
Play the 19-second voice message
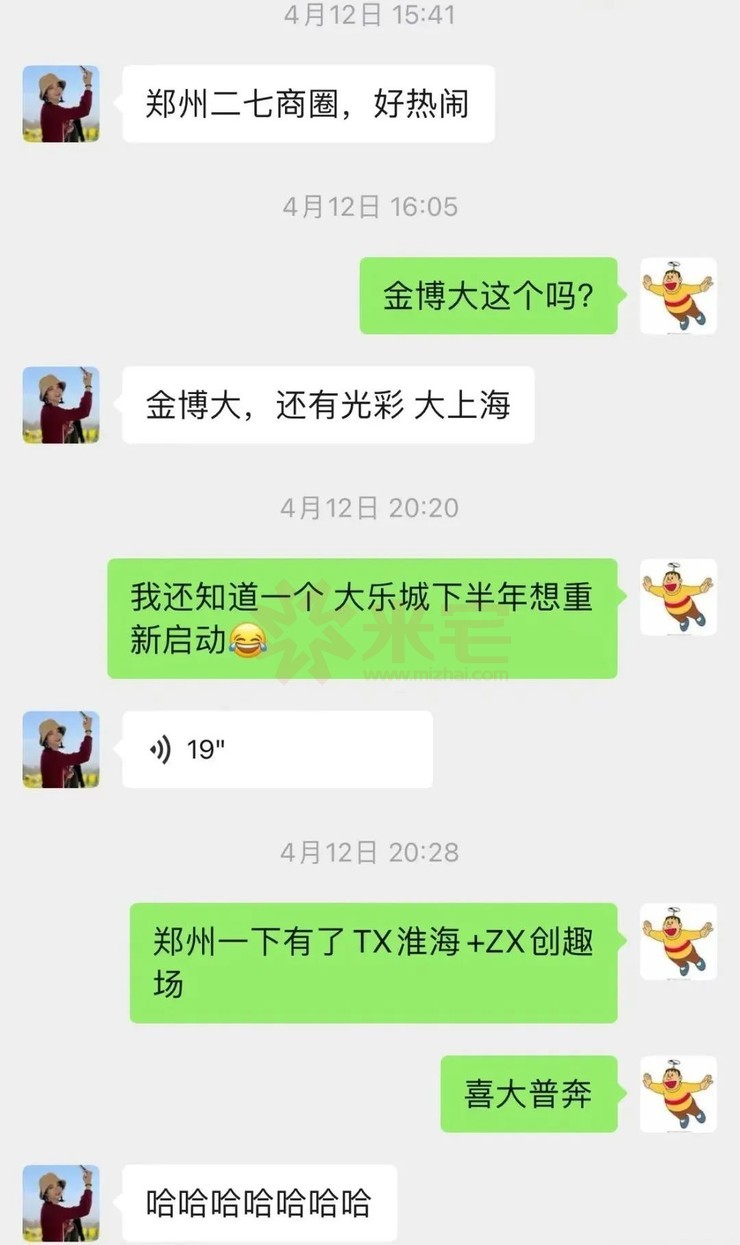point(277,749)
